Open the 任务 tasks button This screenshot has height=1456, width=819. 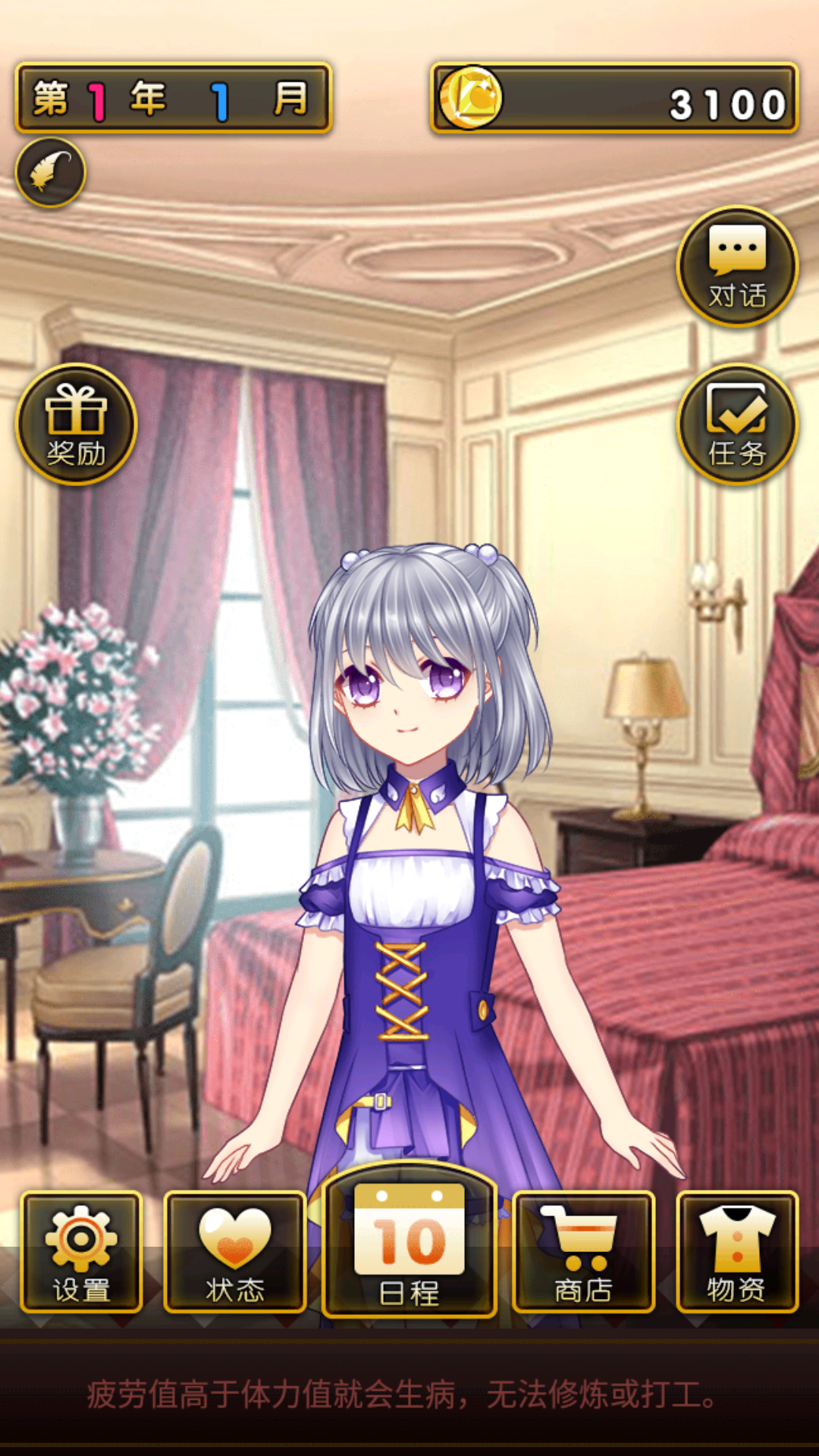click(737, 425)
